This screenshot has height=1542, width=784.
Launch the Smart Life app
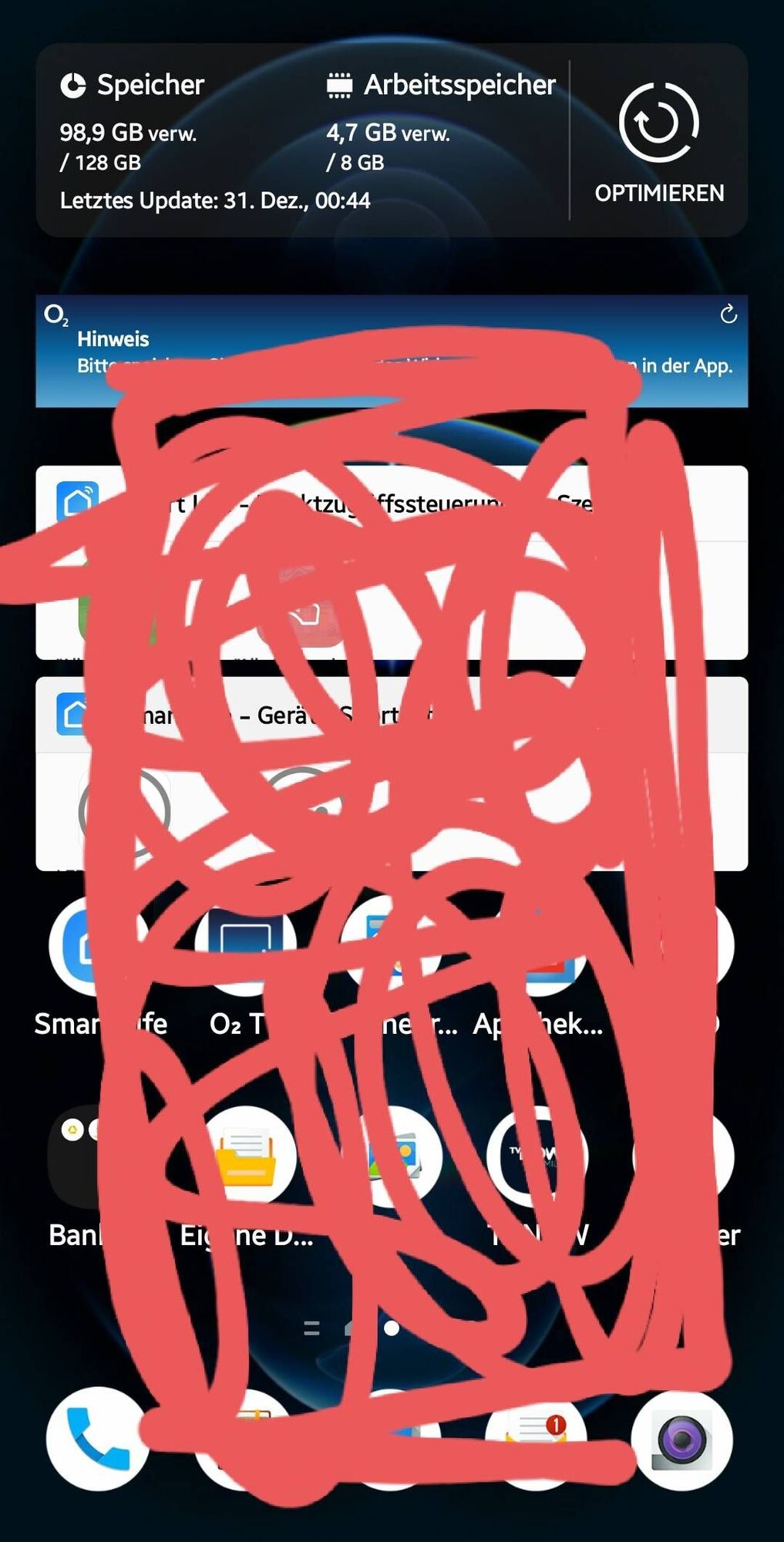click(85, 947)
